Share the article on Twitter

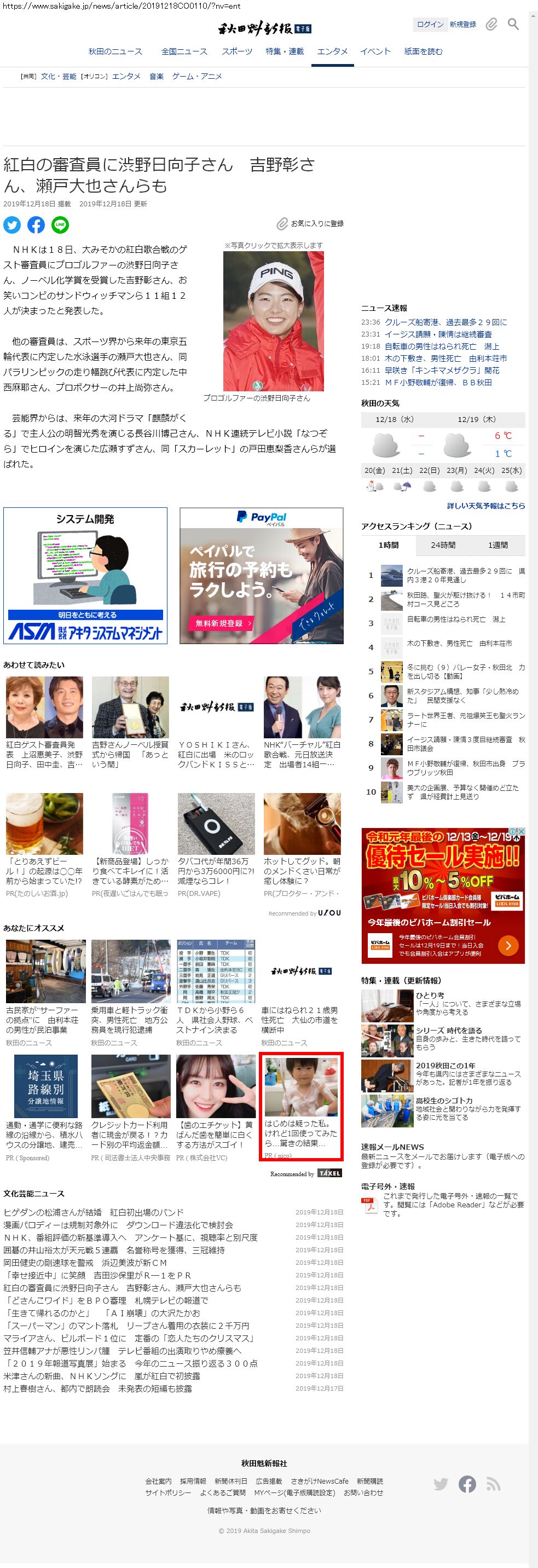tap(12, 225)
